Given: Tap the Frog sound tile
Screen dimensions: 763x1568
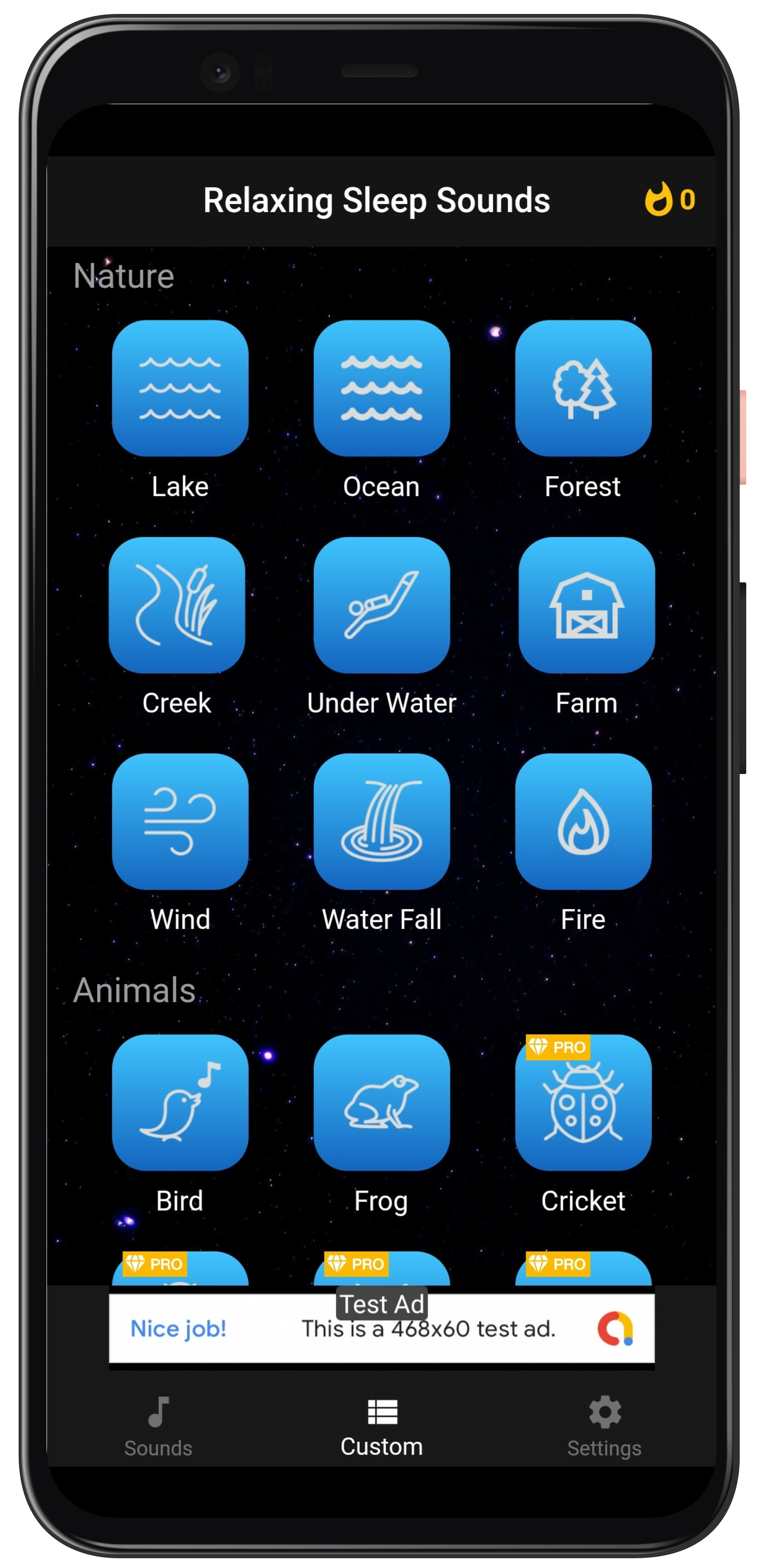Looking at the screenshot, I should click(x=382, y=1103).
